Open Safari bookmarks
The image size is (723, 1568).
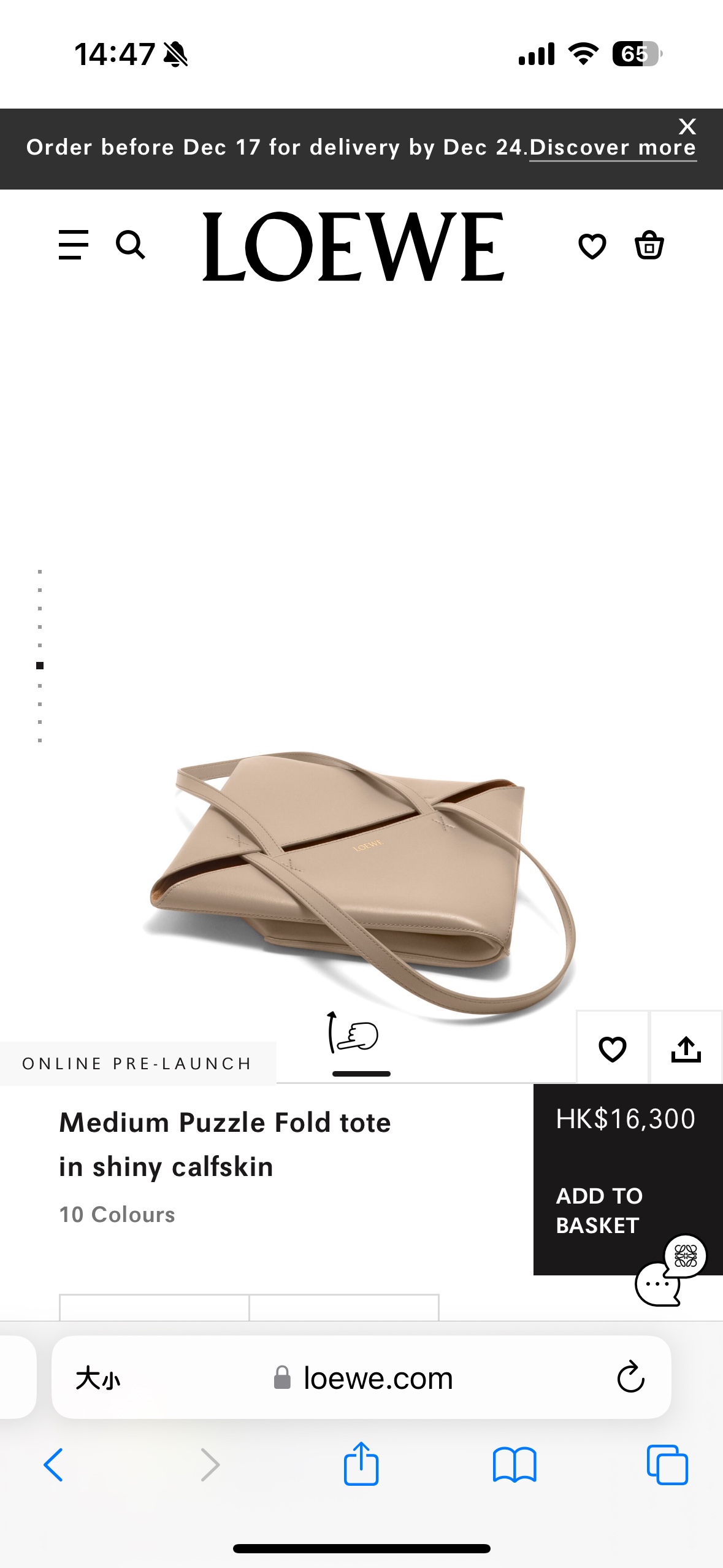(x=514, y=1465)
